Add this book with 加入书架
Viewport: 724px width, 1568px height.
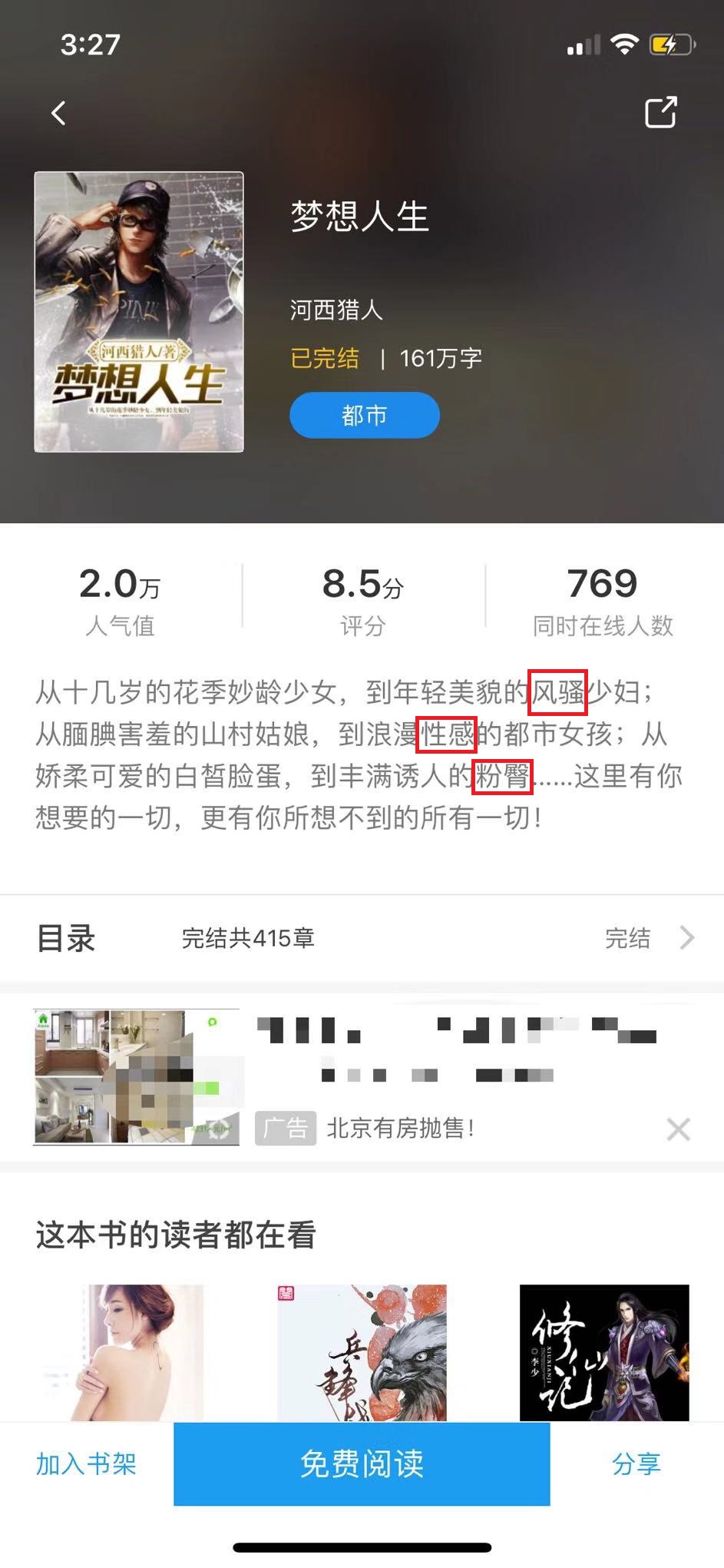point(86,1464)
